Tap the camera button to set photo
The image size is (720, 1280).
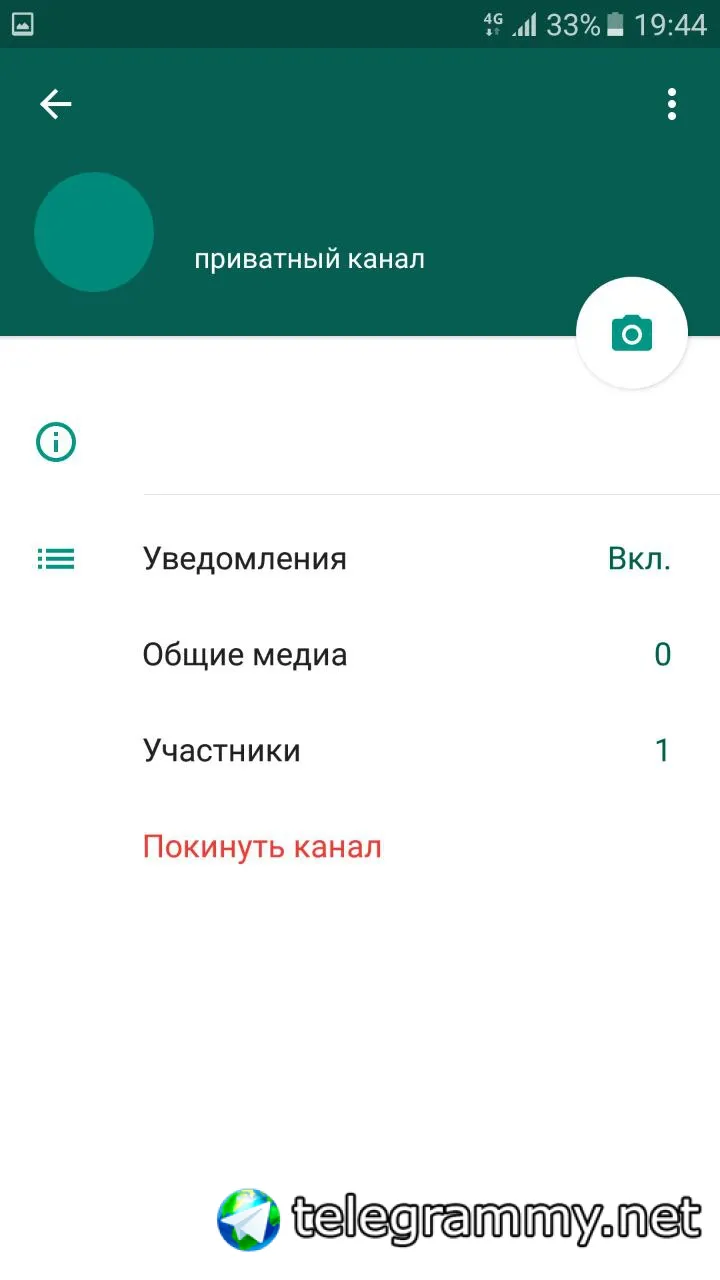(x=632, y=333)
